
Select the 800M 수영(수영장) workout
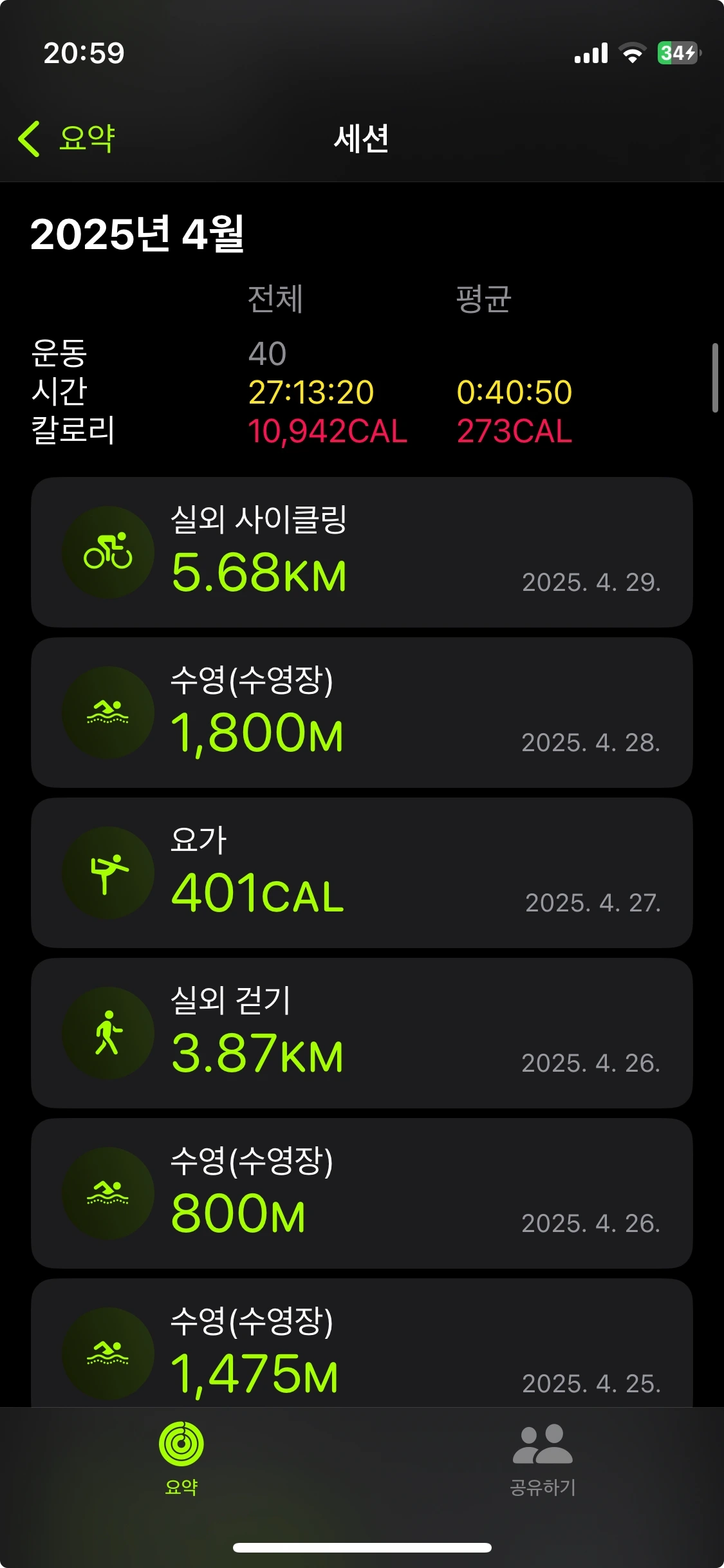(x=362, y=1193)
